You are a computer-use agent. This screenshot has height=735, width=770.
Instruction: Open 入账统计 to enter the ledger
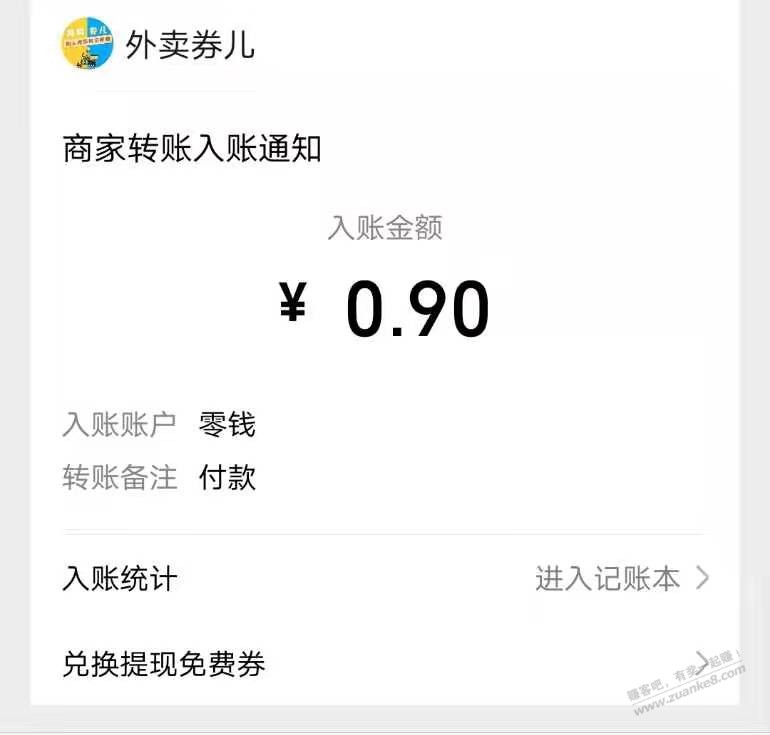point(384,578)
